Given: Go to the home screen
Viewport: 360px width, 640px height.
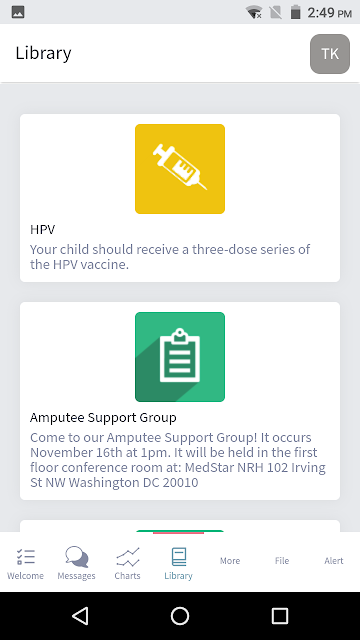Looking at the screenshot, I should coord(180,616).
